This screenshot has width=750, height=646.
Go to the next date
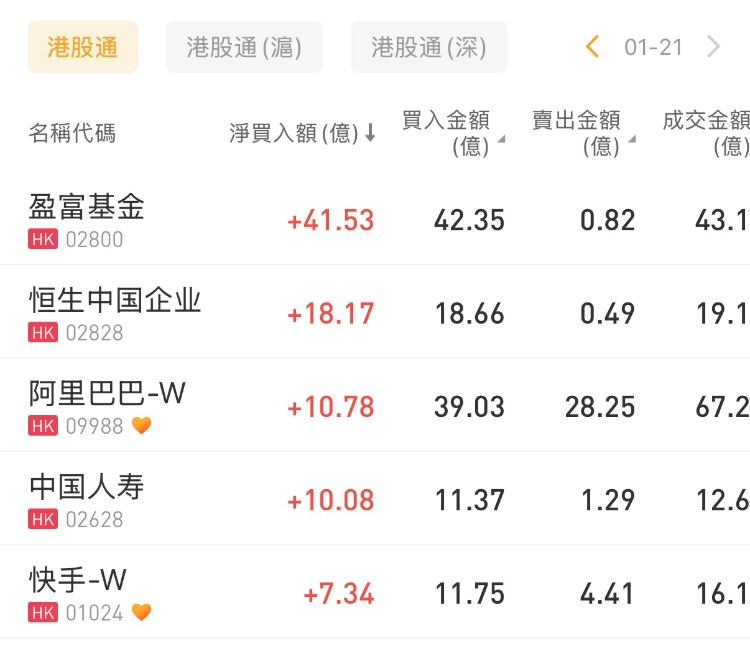click(x=713, y=47)
